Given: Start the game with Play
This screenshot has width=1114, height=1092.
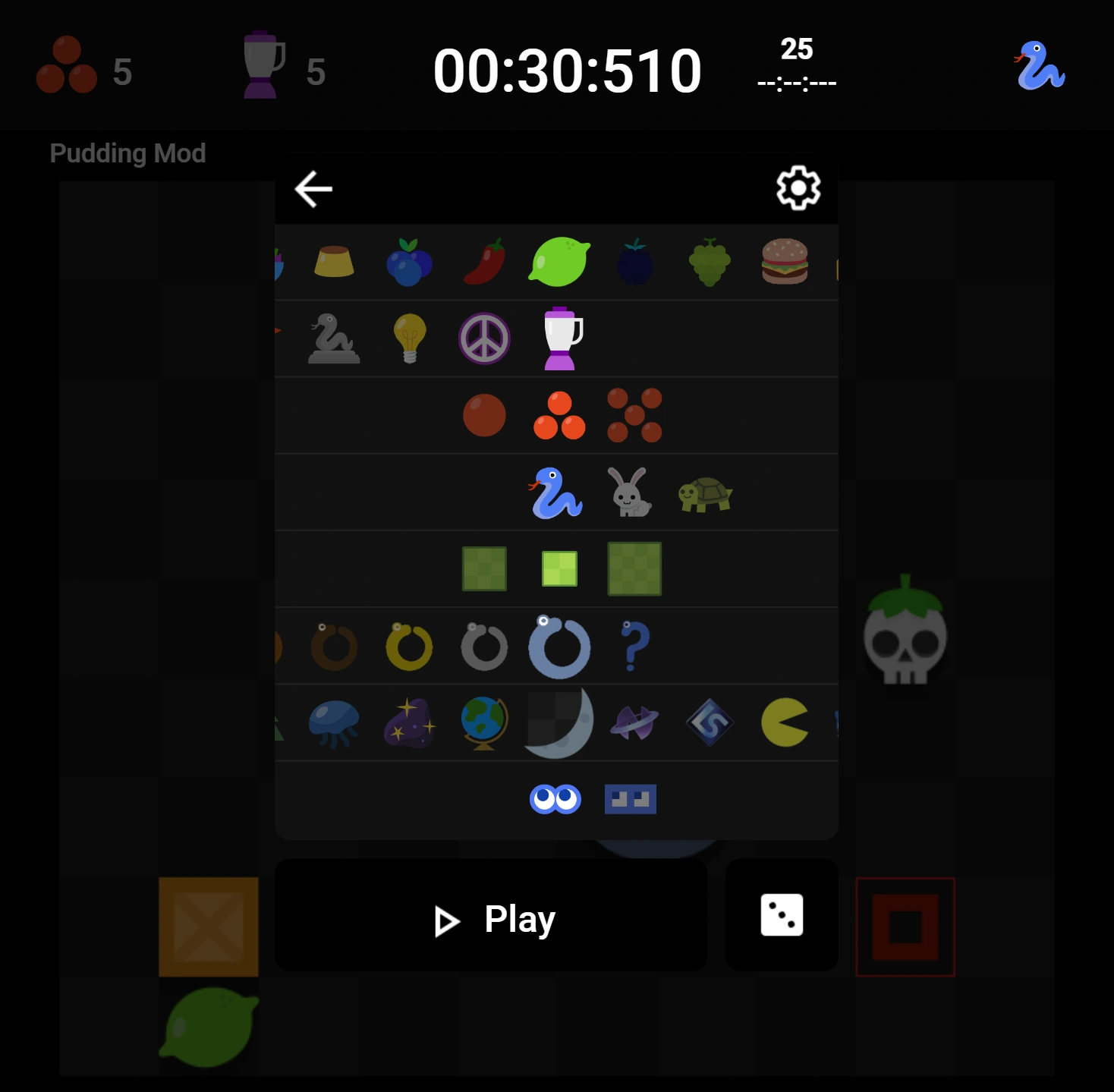Looking at the screenshot, I should tap(491, 919).
